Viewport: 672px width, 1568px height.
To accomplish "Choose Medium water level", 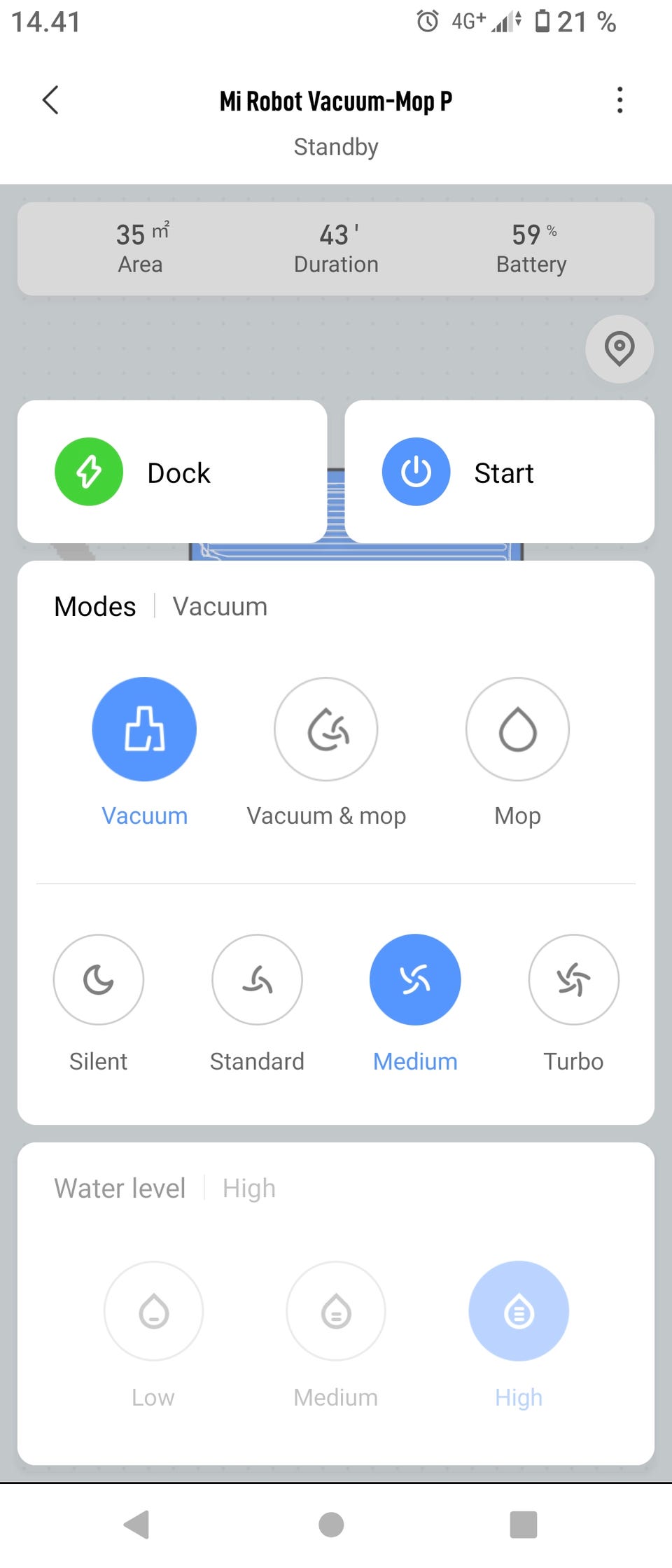I will [x=336, y=1311].
